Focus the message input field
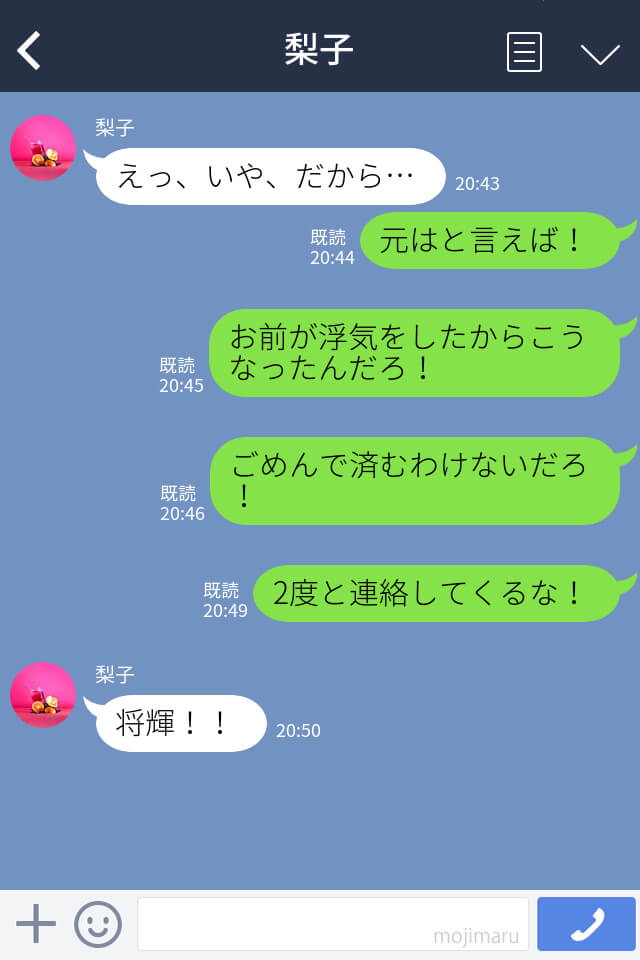The width and height of the screenshot is (640, 960). [332, 923]
